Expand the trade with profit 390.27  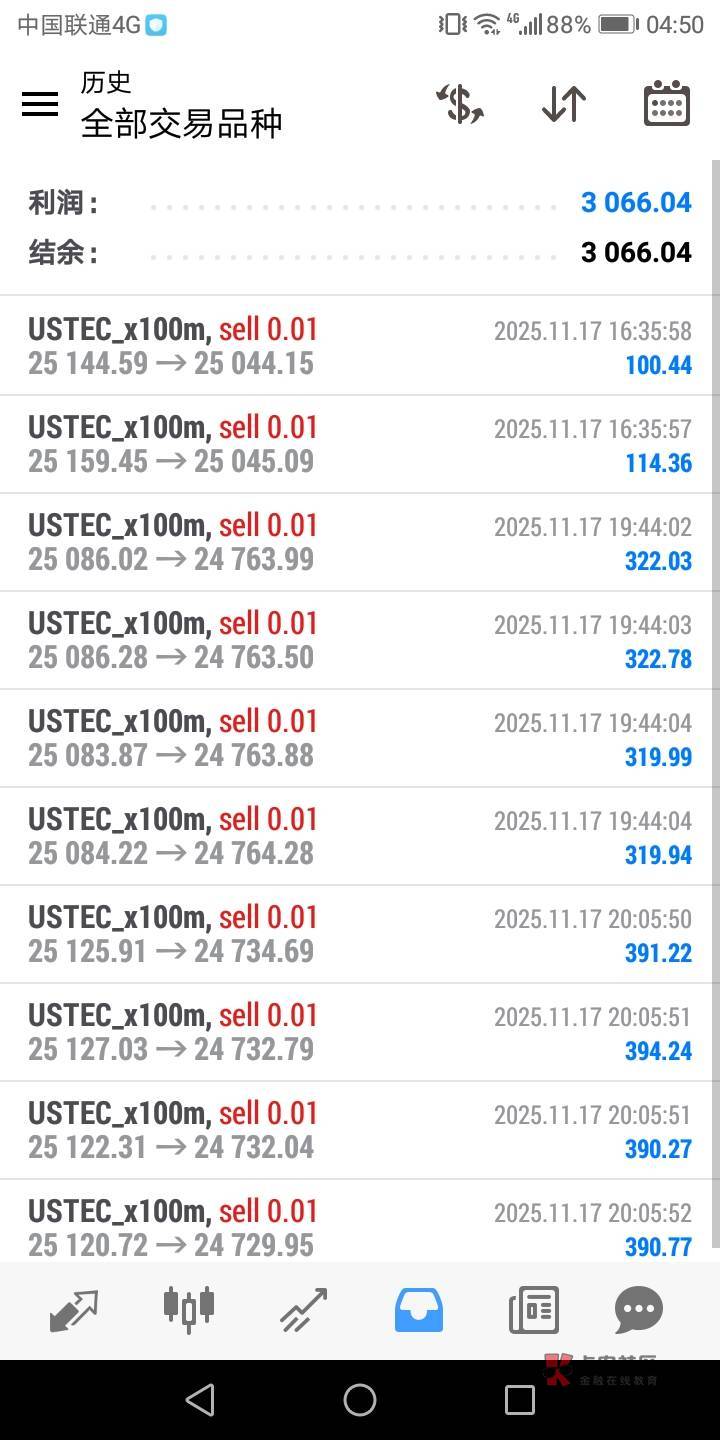pyautogui.click(x=360, y=1130)
